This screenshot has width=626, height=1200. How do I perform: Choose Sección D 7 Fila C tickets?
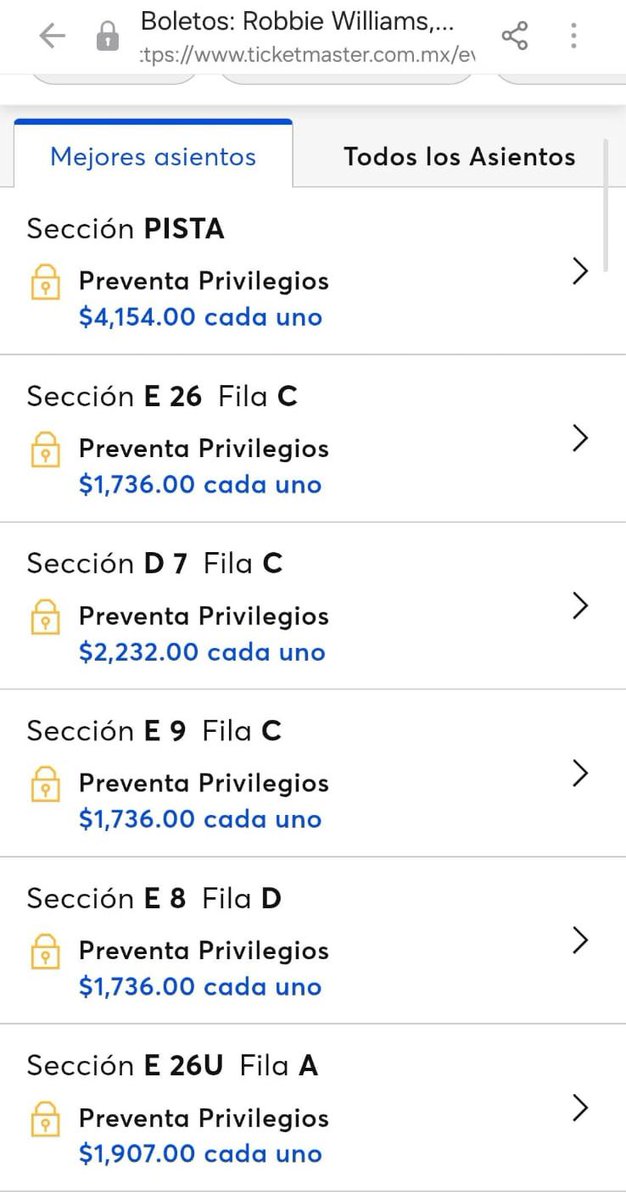click(x=313, y=606)
